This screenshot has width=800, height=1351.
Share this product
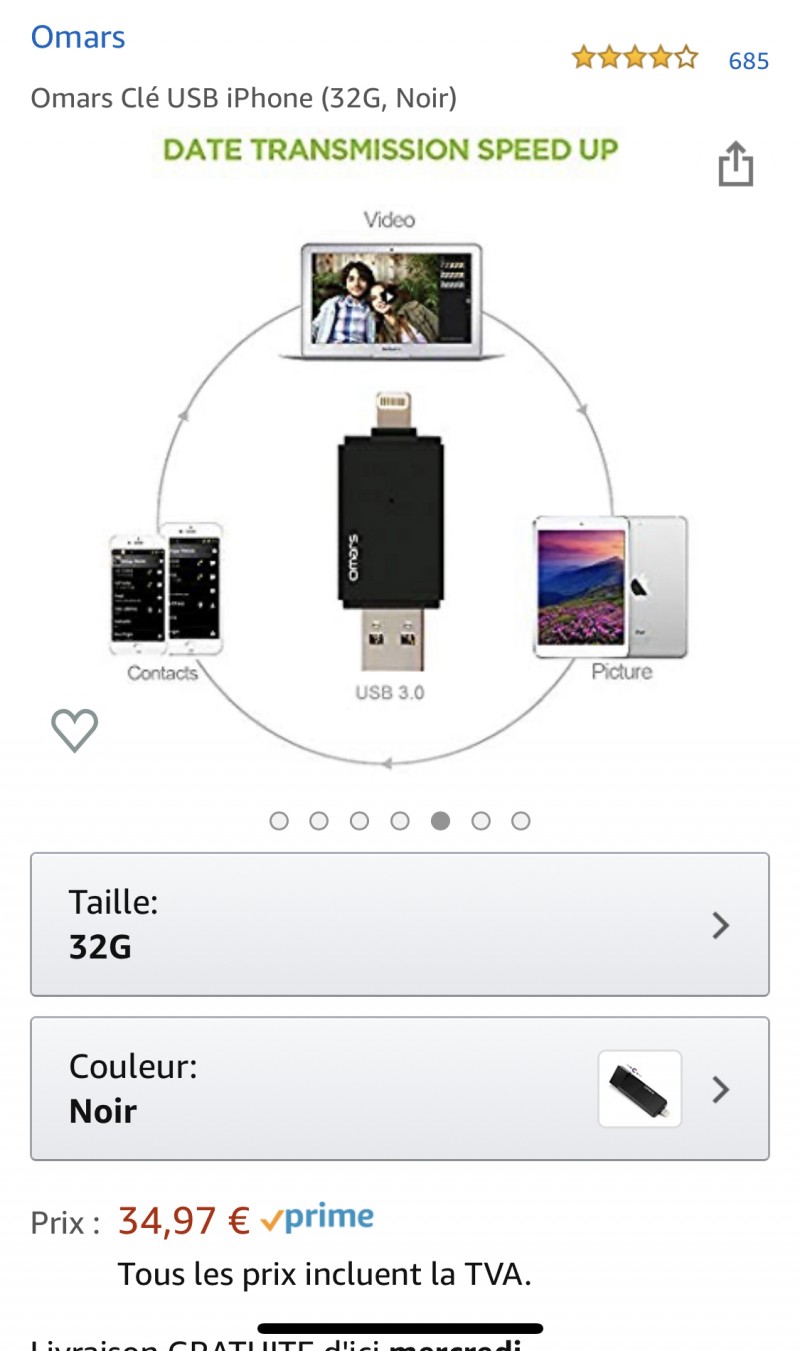click(x=735, y=164)
